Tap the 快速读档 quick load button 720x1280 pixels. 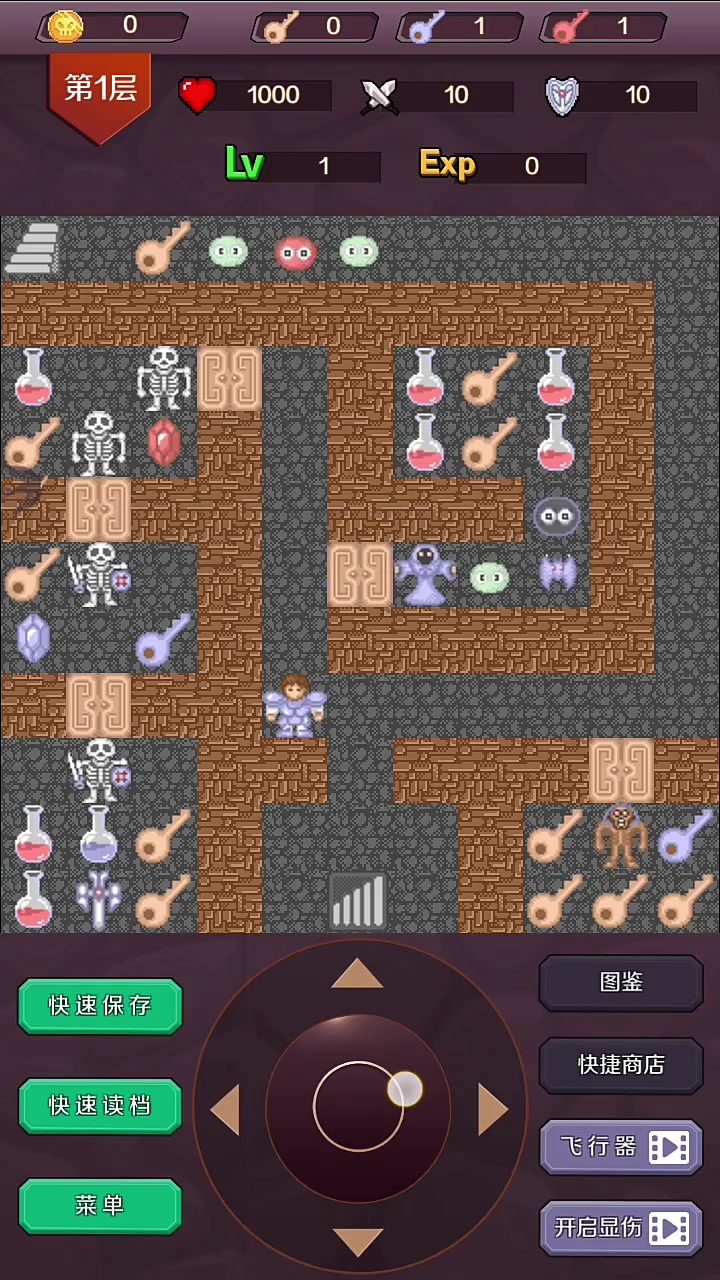[100, 1106]
